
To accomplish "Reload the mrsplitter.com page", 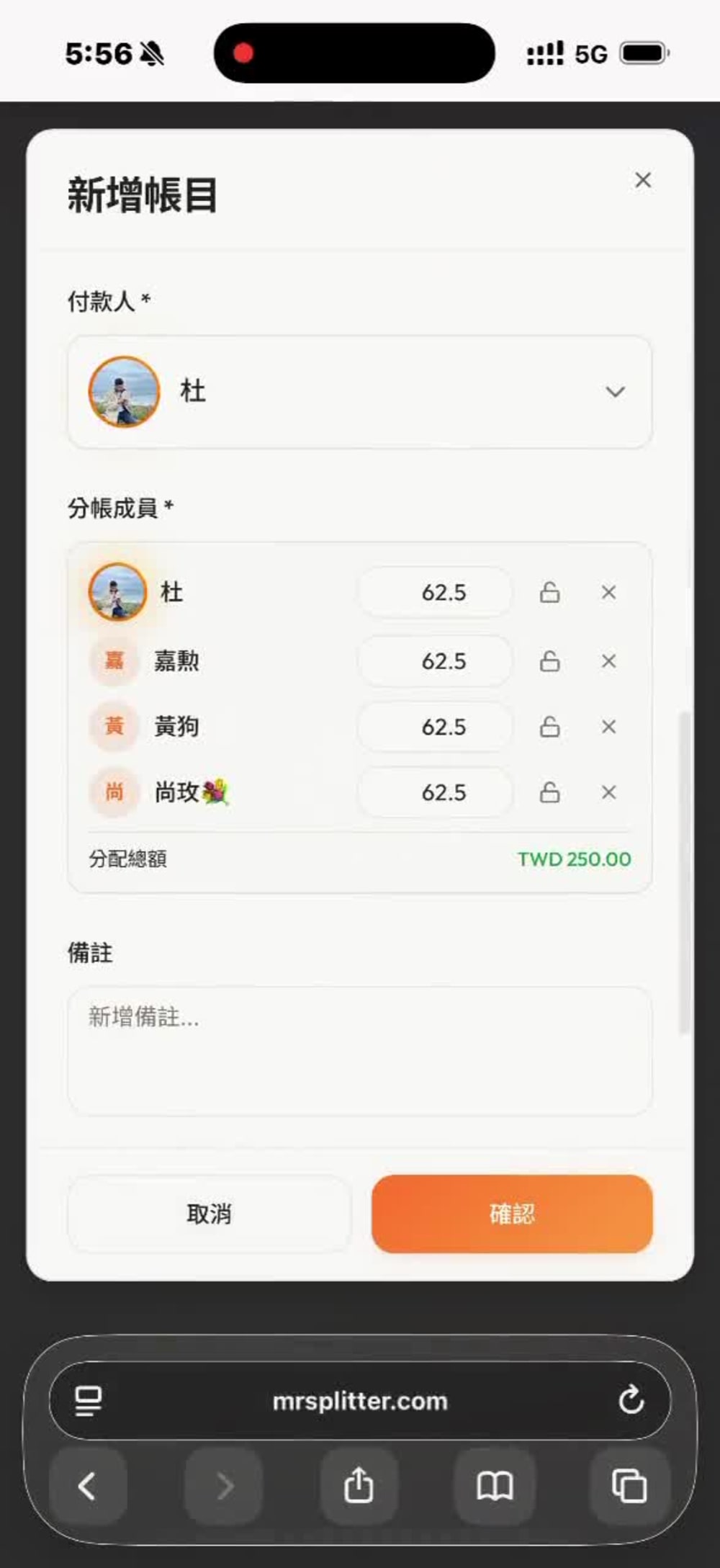I will [631, 1399].
